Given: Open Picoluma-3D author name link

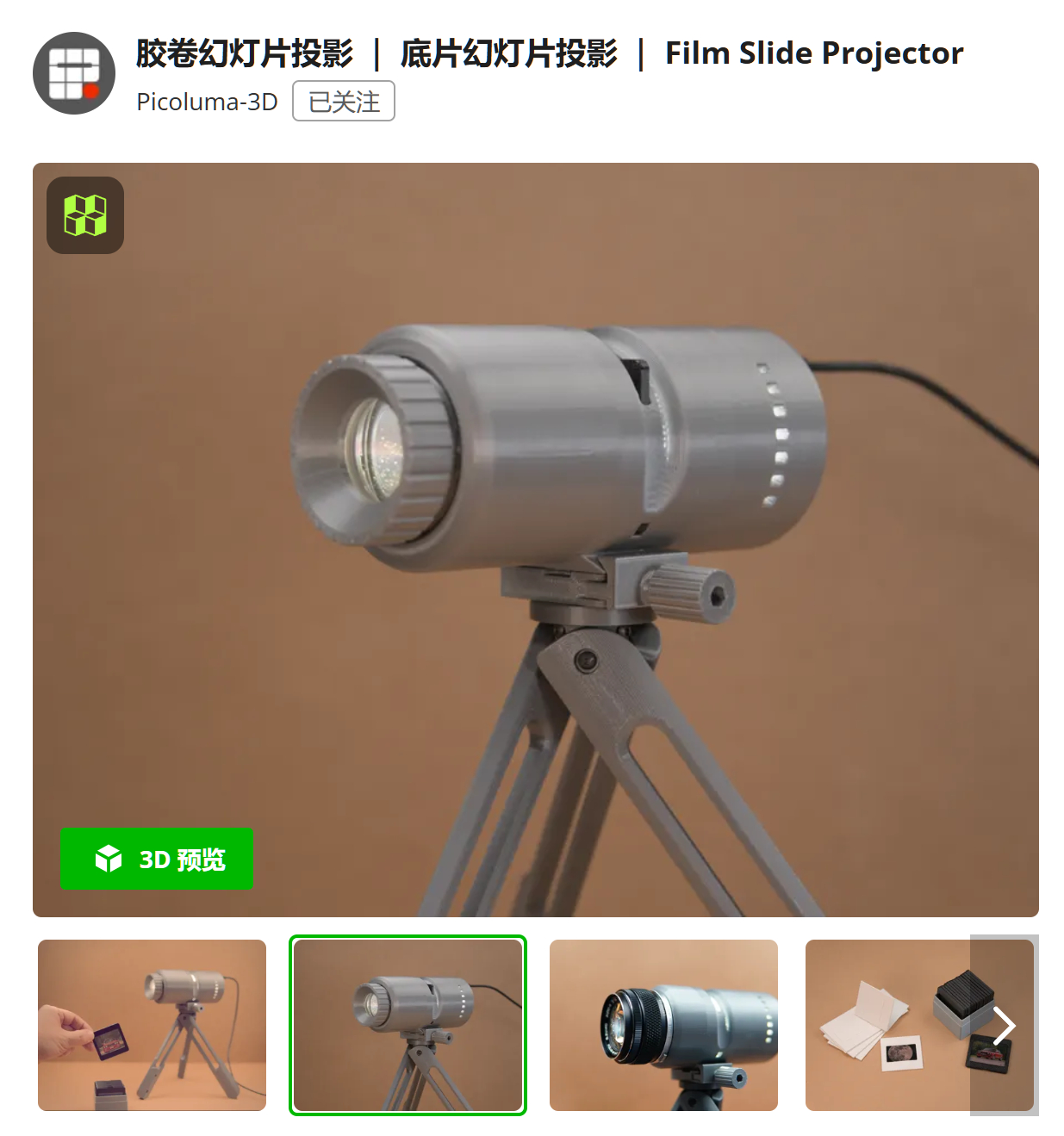Looking at the screenshot, I should [207, 102].
